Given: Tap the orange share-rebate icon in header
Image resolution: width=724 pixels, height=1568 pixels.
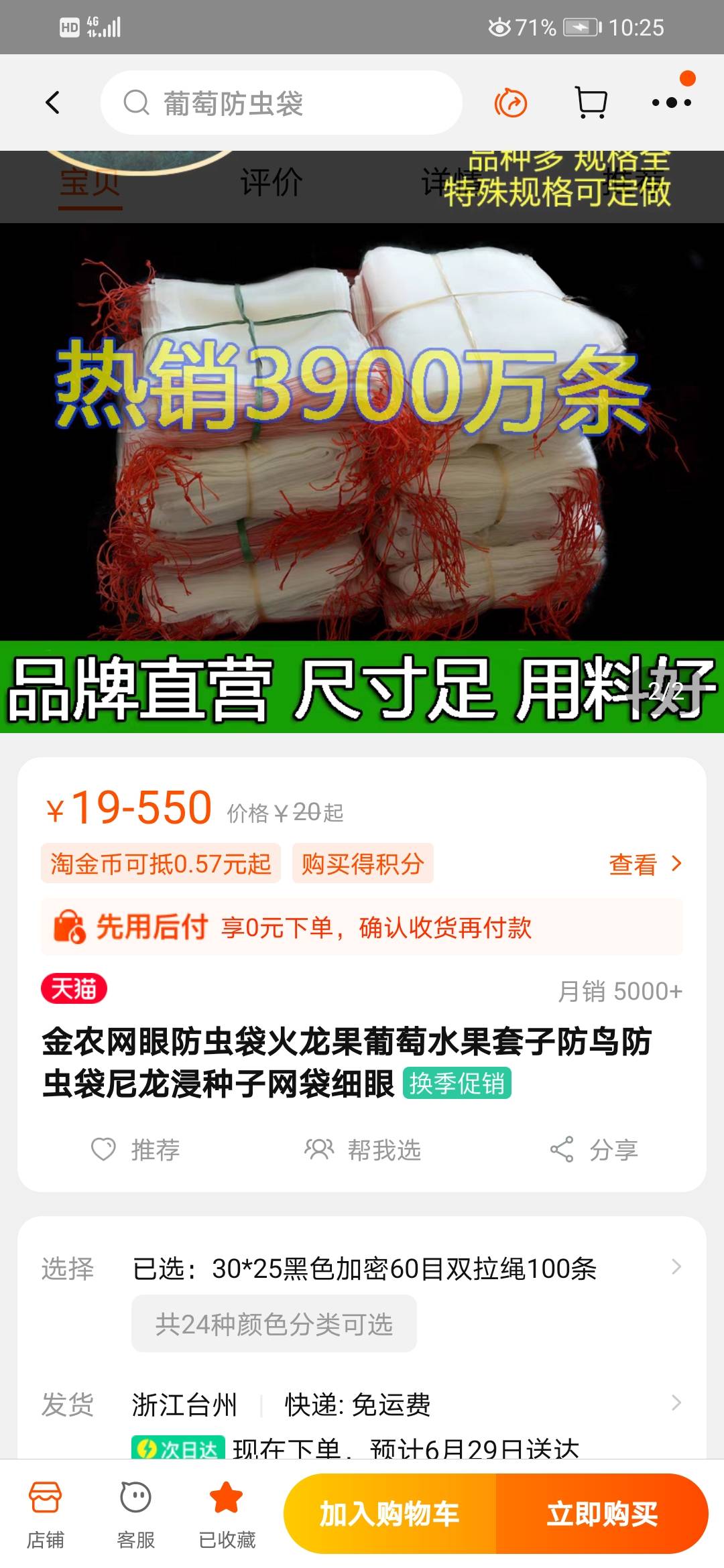Looking at the screenshot, I should [511, 103].
